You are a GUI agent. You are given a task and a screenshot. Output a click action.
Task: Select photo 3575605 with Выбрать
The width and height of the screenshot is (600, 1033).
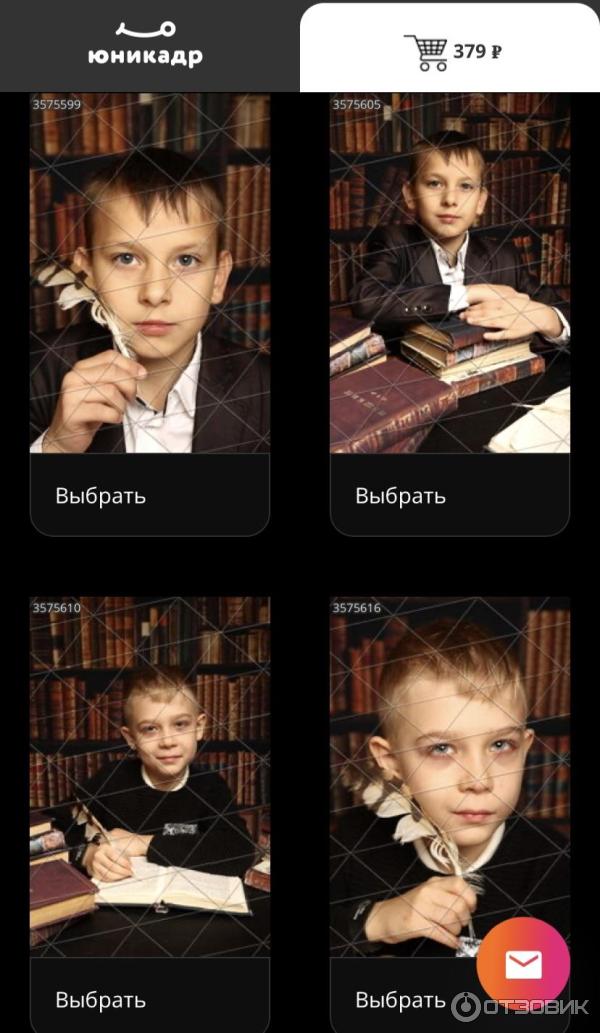point(401,495)
